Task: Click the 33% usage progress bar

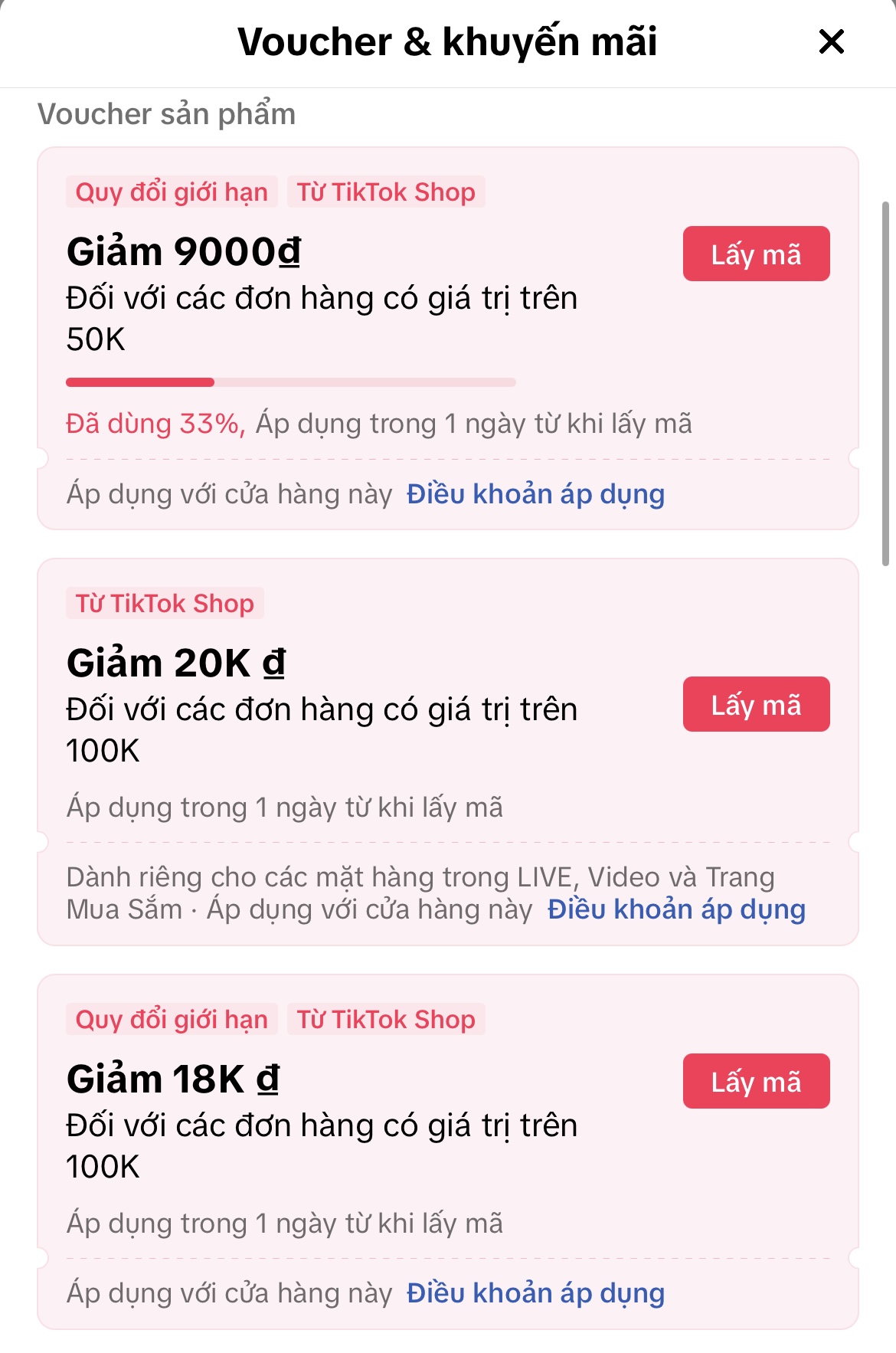Action: tap(291, 381)
